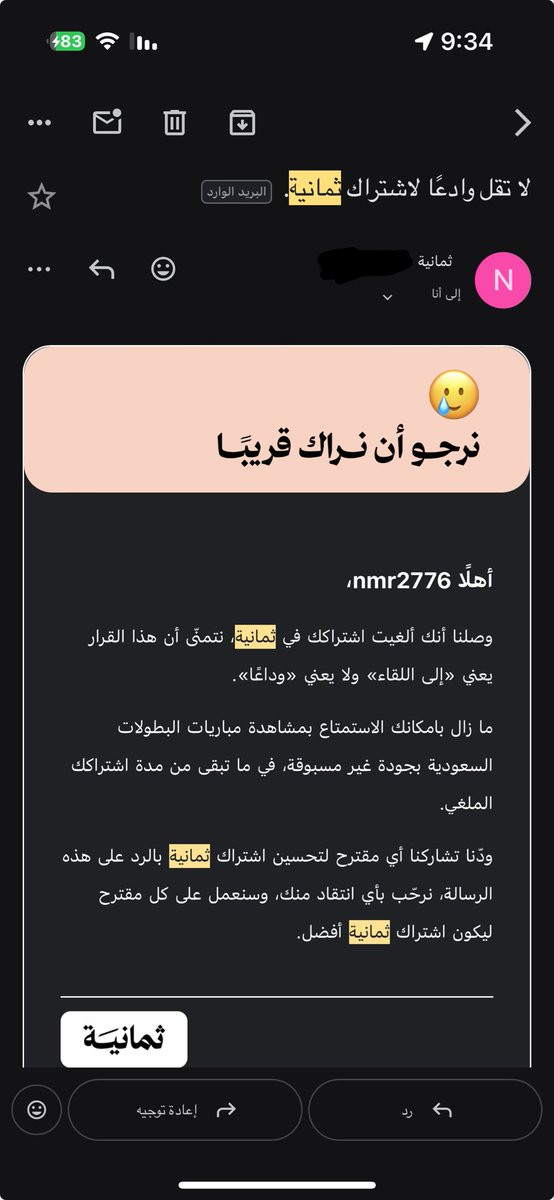Tap the إعادة توجيه forward button
Screen dimensions: 554x1200
point(185,1110)
